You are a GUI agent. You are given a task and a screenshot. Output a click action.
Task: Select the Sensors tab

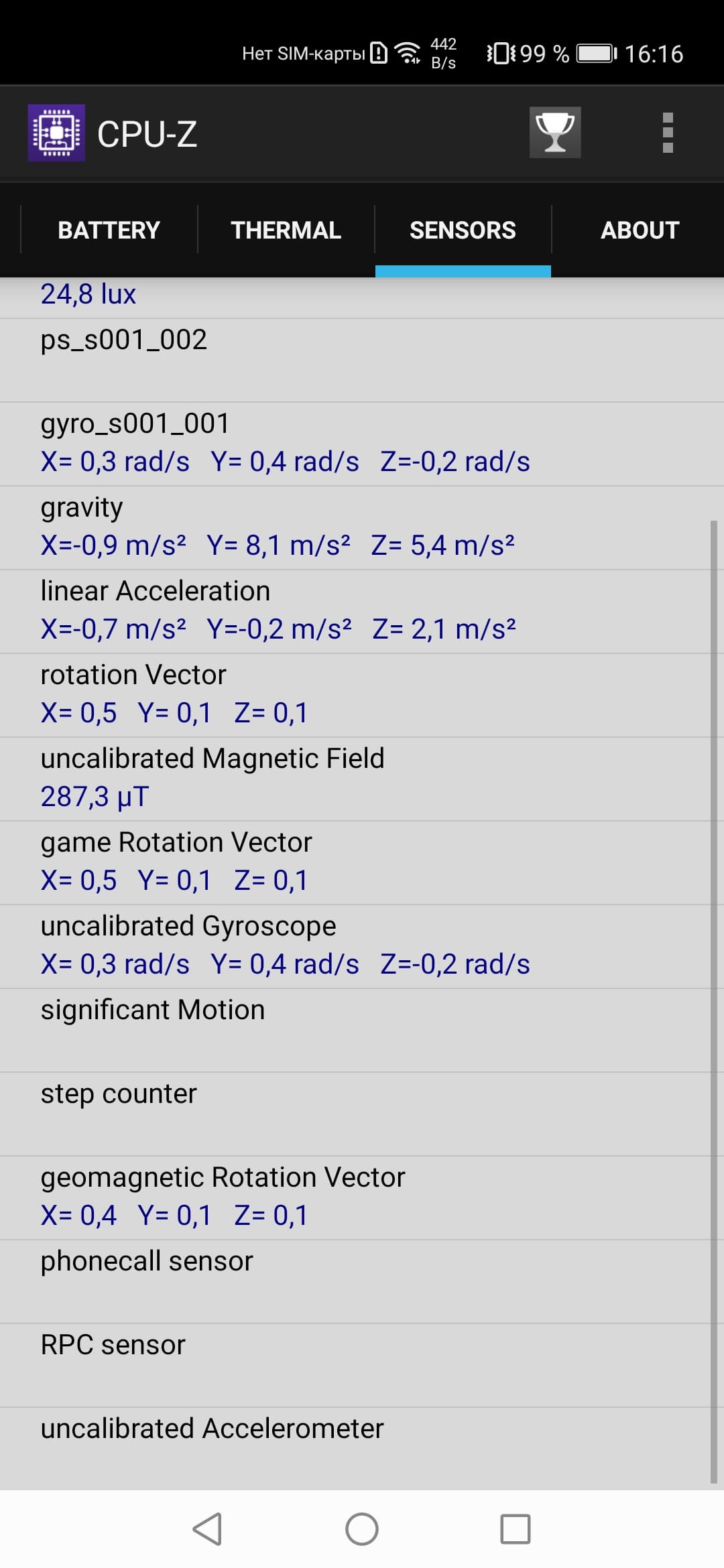(x=463, y=230)
